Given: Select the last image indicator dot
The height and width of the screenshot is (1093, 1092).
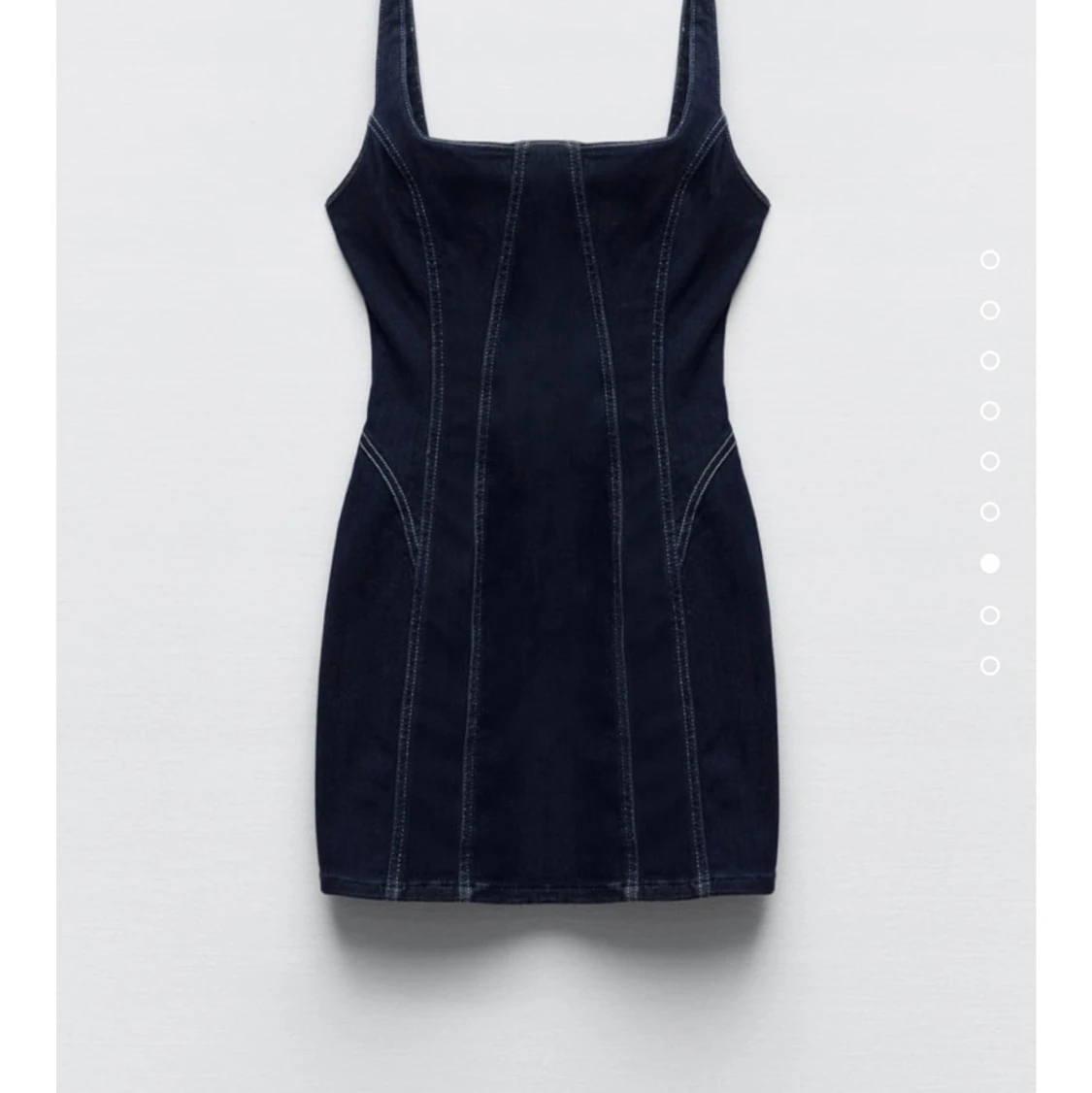Looking at the screenshot, I should tap(989, 666).
